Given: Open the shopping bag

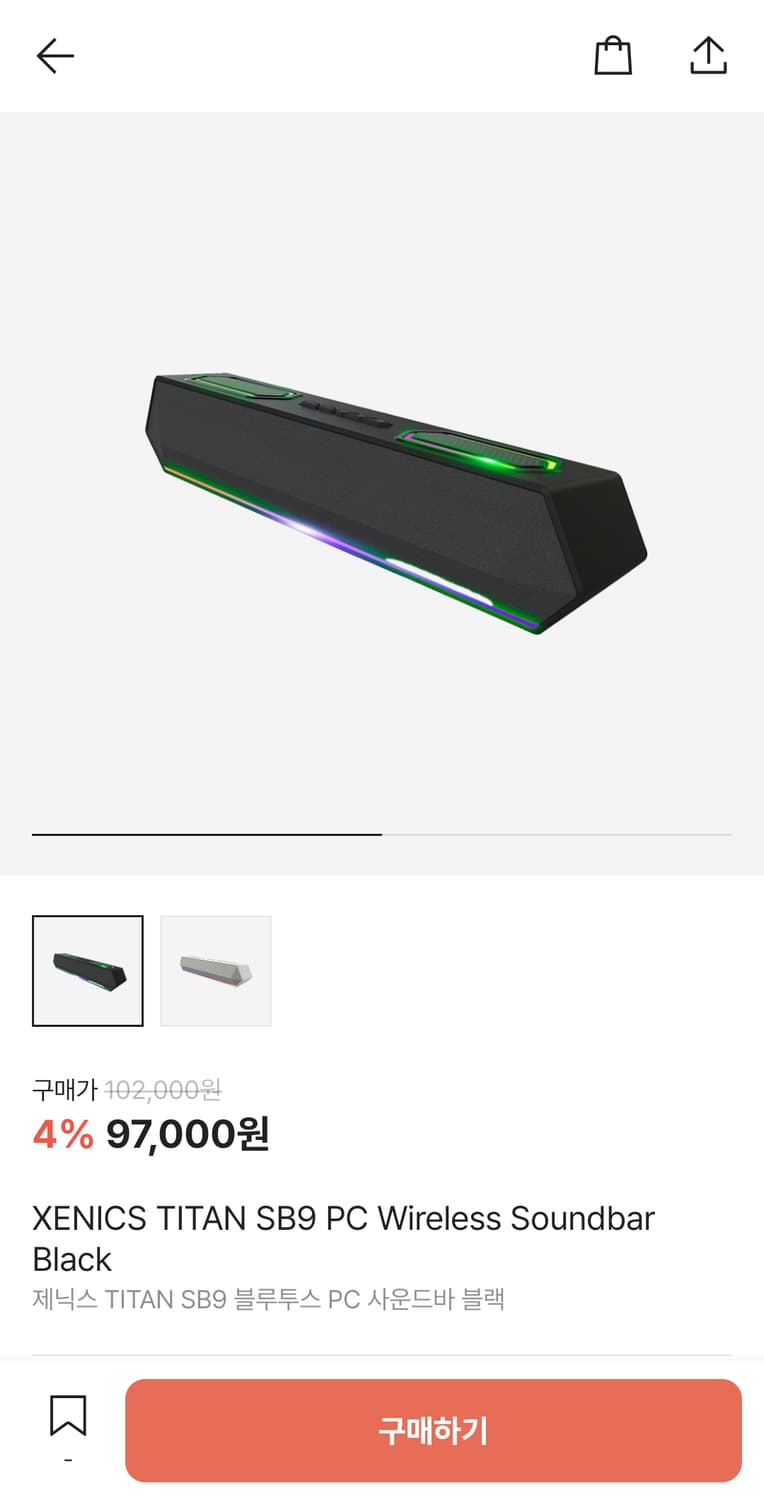Looking at the screenshot, I should point(613,56).
